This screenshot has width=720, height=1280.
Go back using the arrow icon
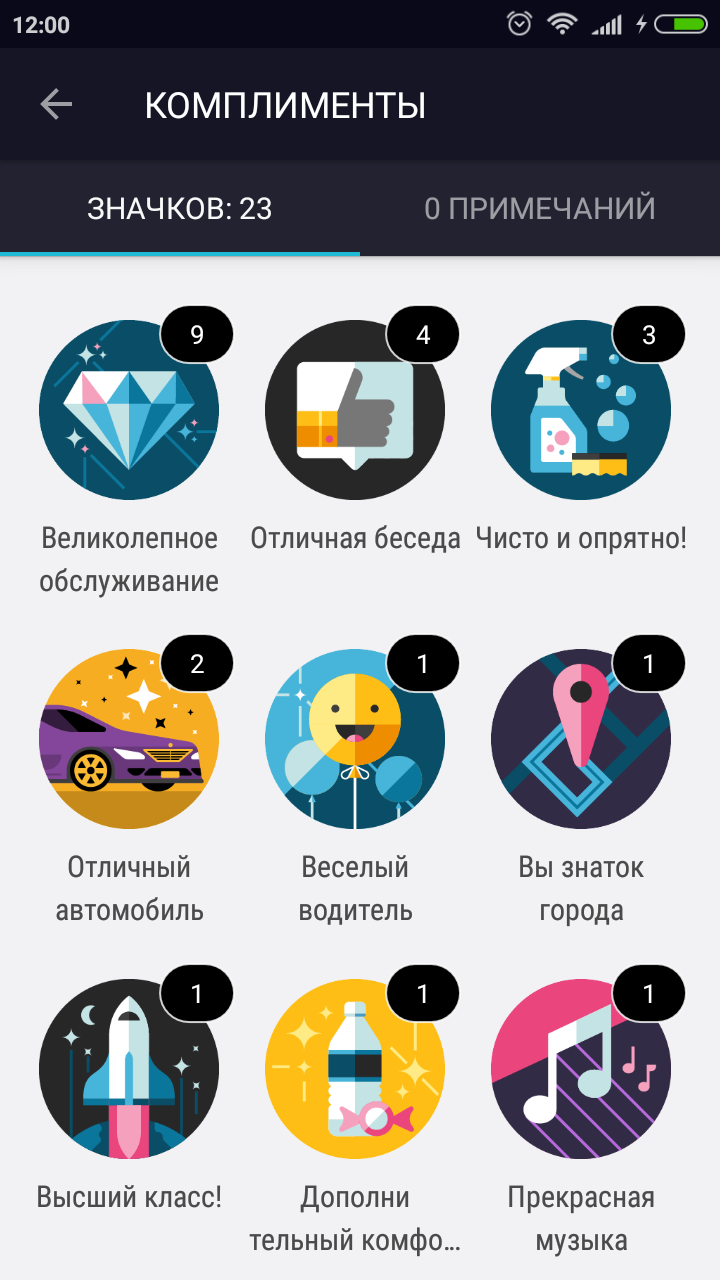56,104
